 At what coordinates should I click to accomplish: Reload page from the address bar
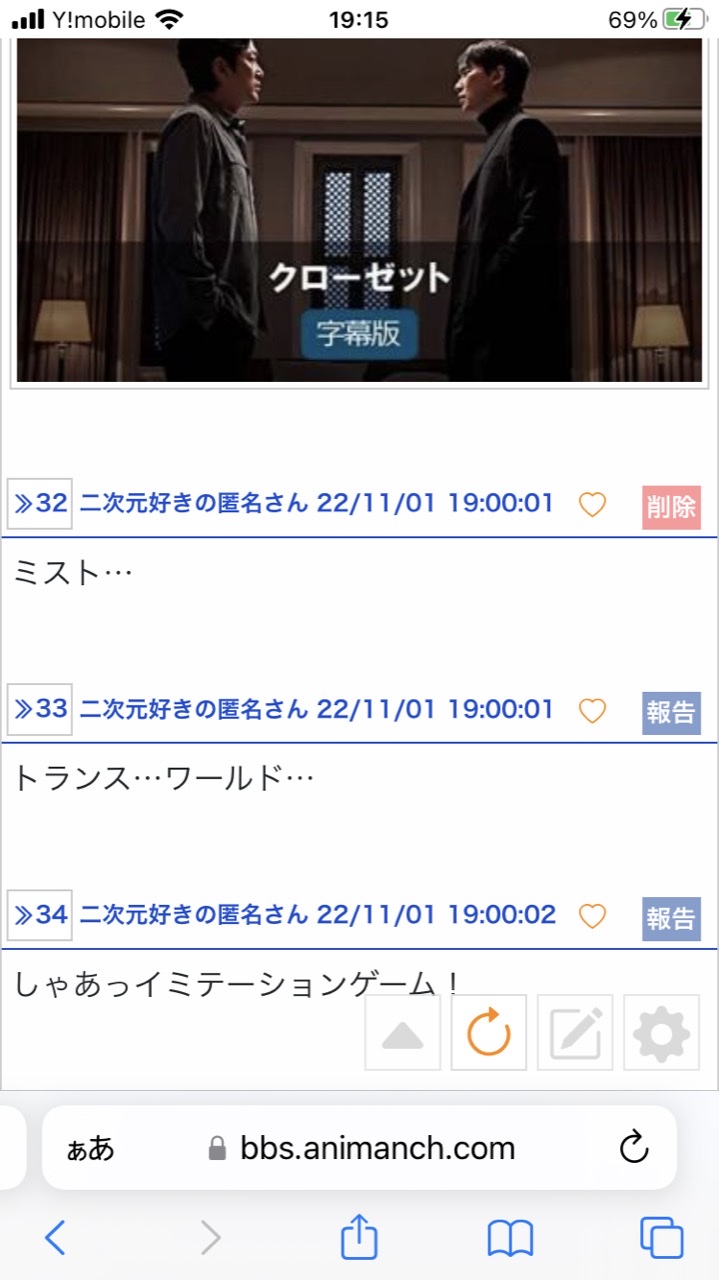[634, 1148]
